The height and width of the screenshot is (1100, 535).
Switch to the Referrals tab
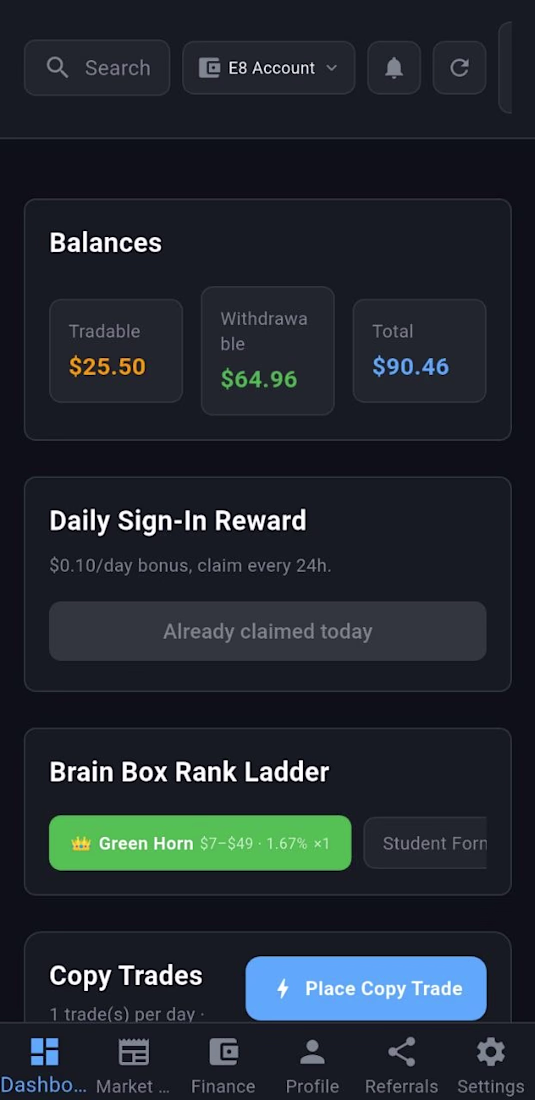(x=401, y=1065)
